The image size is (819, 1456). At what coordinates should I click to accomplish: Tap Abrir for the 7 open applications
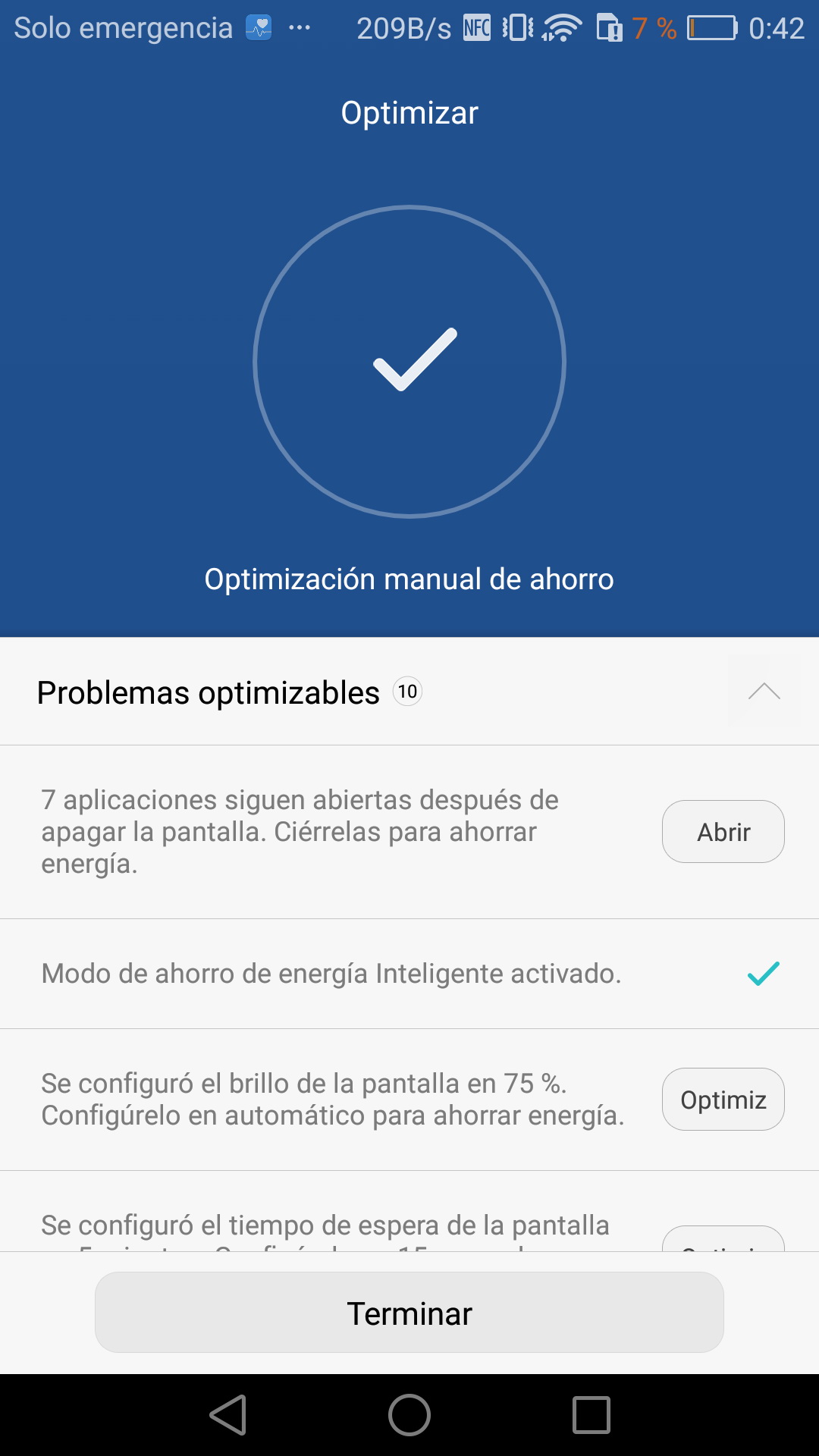[723, 832]
